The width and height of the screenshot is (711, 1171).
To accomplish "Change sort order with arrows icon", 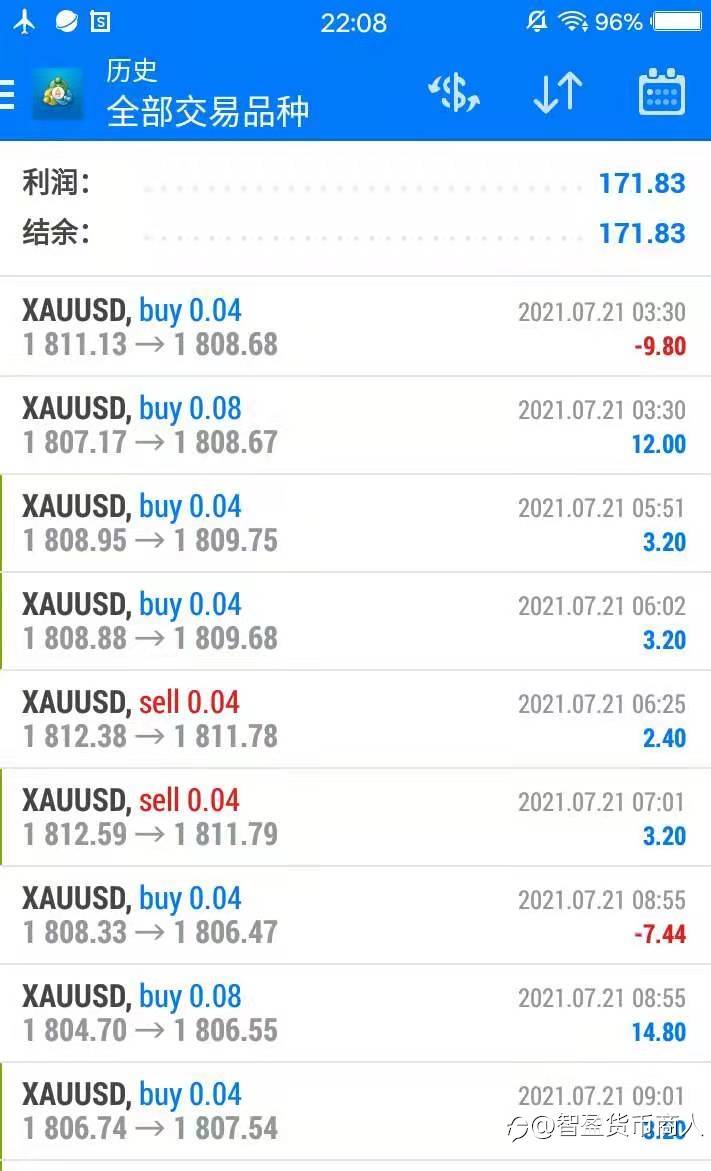I will (557, 93).
